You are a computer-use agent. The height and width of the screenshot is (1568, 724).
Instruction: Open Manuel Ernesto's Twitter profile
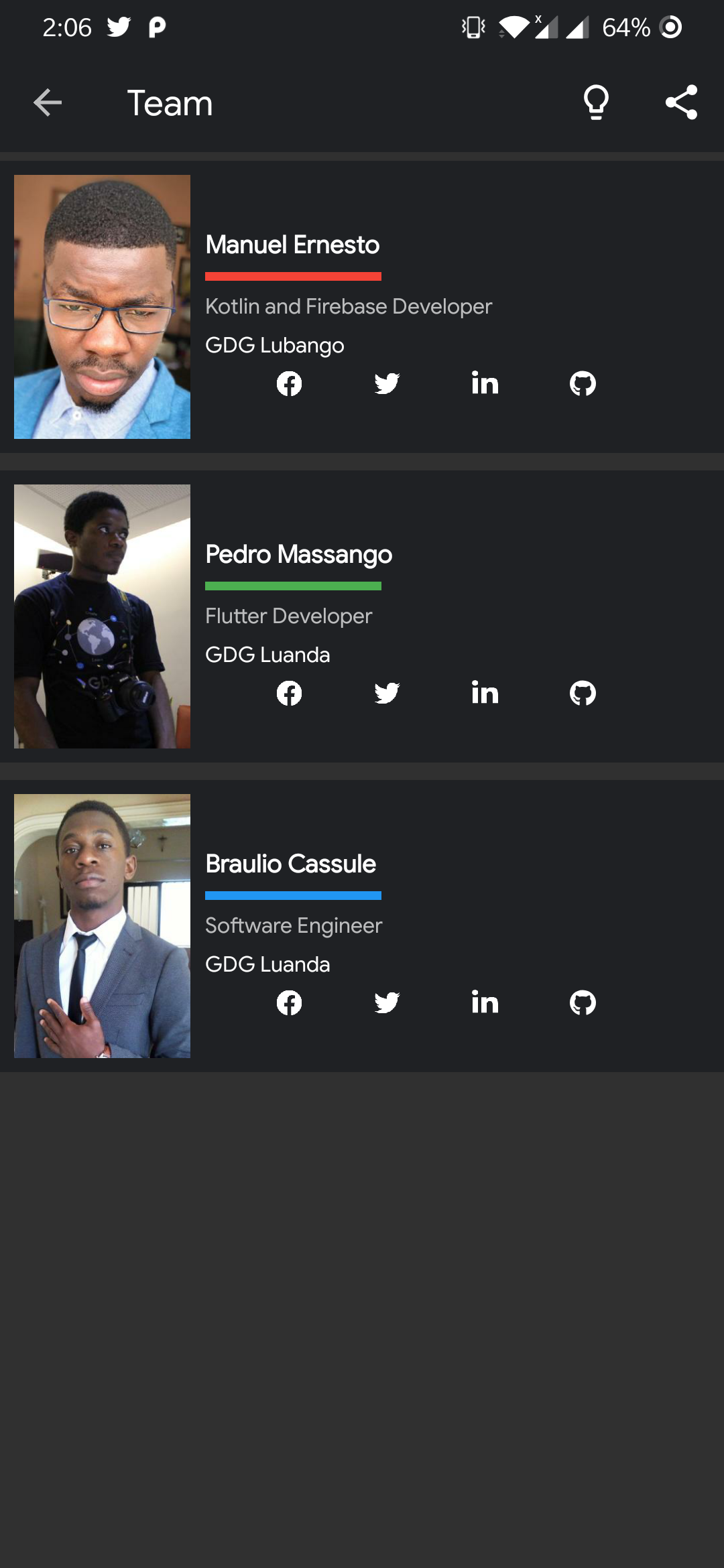387,383
